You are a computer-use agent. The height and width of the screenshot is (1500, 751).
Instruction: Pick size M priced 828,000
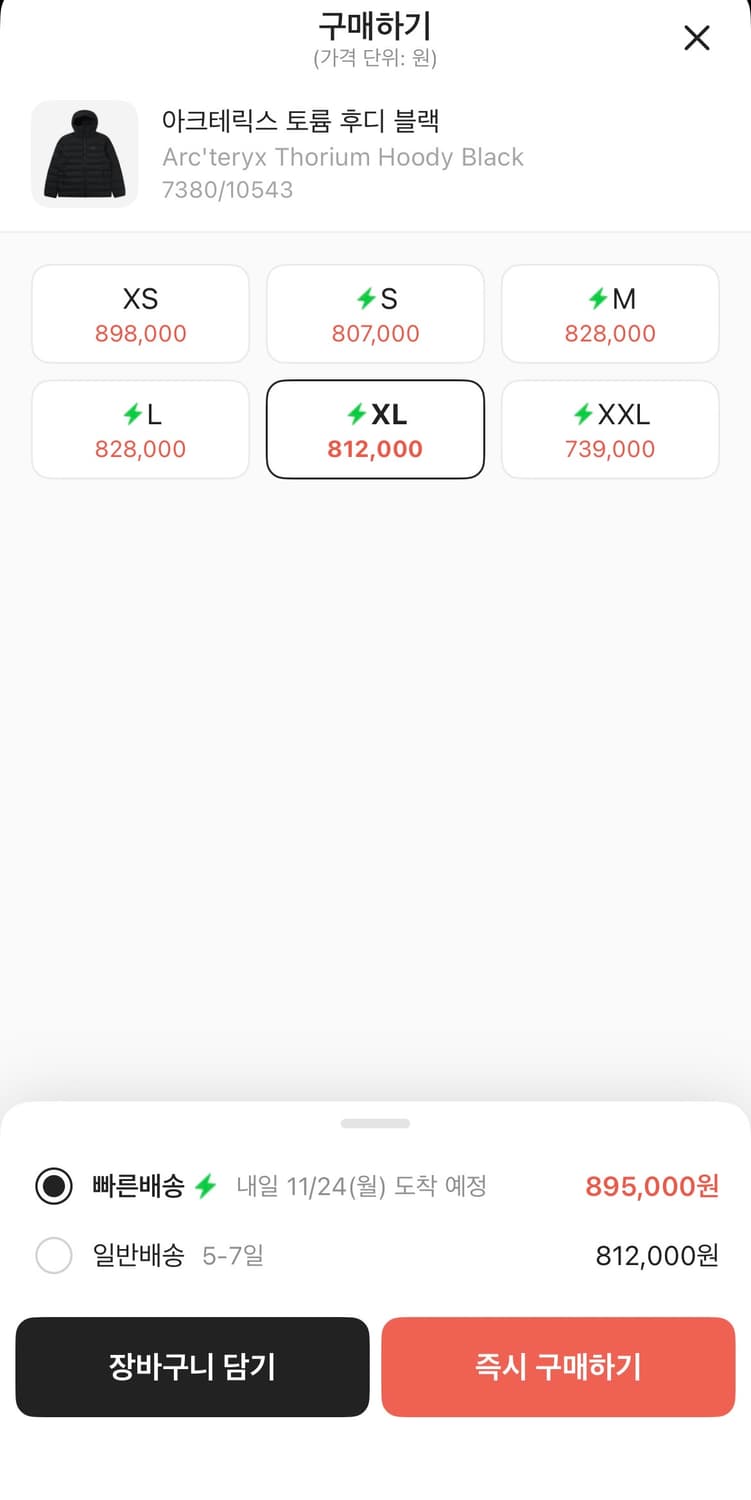pyautogui.click(x=610, y=313)
